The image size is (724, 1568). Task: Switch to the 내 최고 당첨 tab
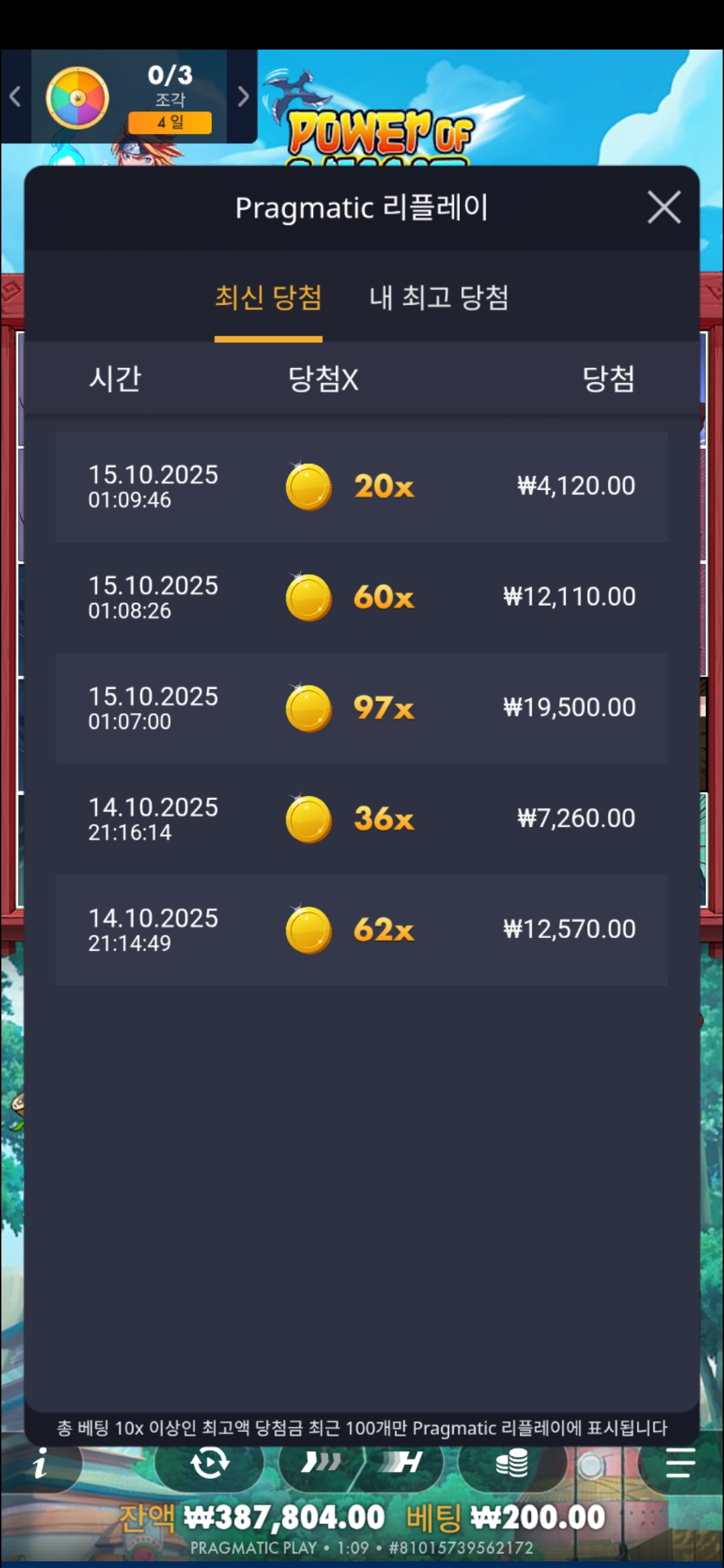point(438,298)
